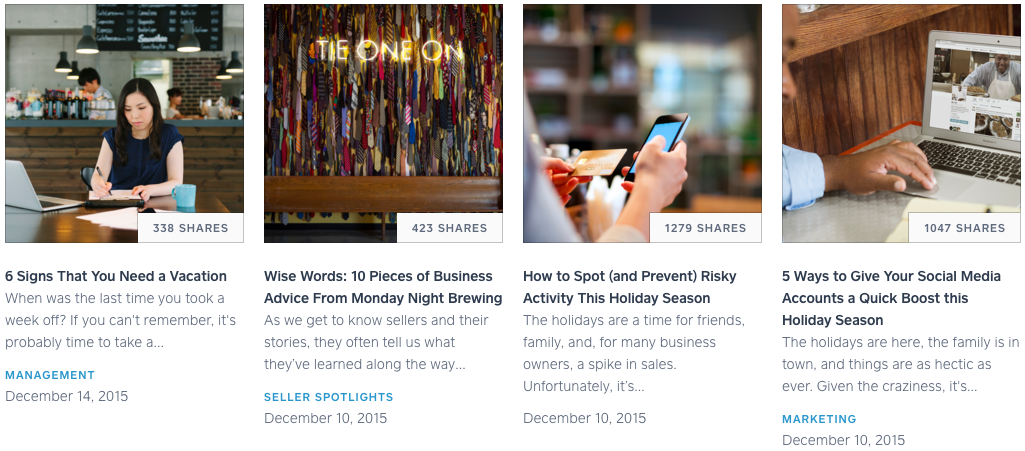View the Seller Spotlights category

[329, 397]
